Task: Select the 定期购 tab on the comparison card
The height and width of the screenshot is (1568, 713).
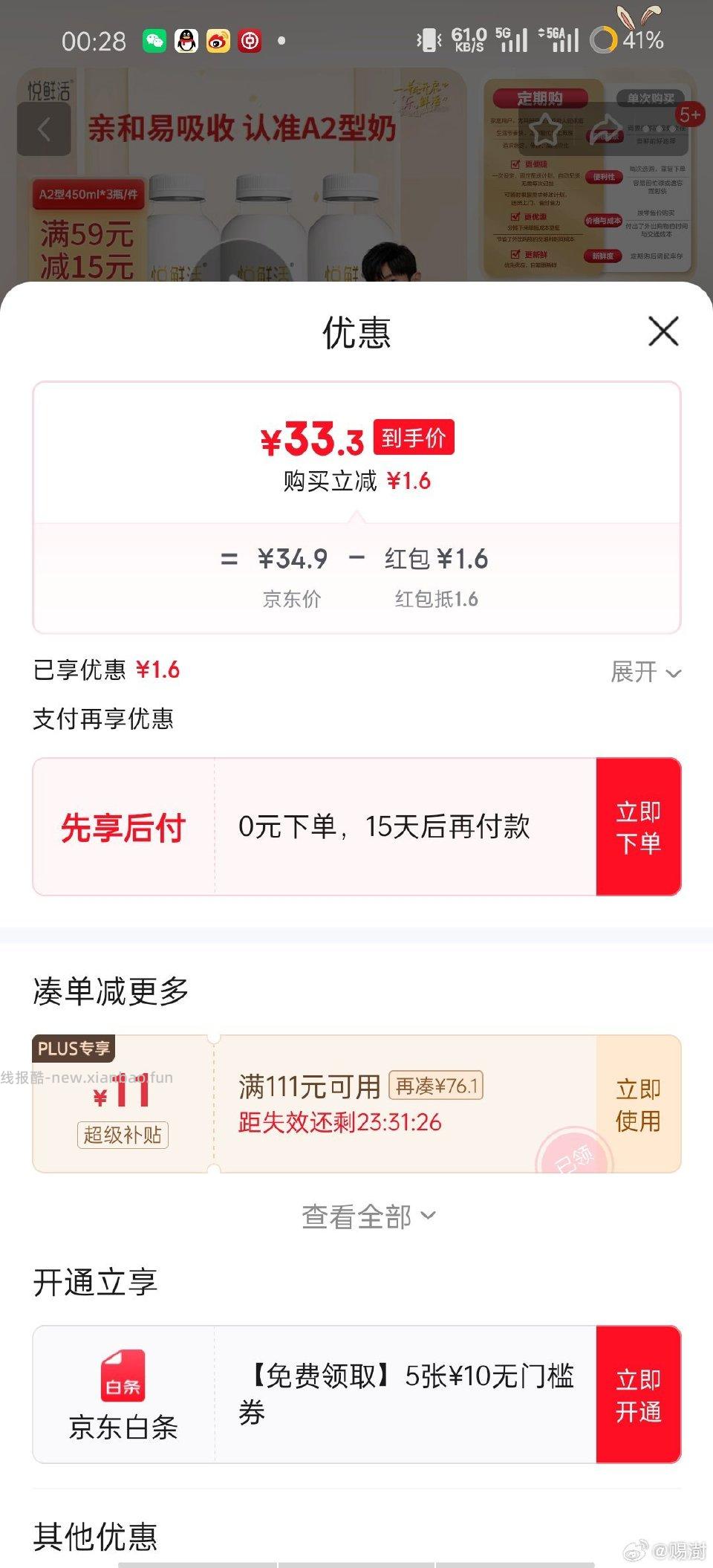Action: tap(541, 97)
